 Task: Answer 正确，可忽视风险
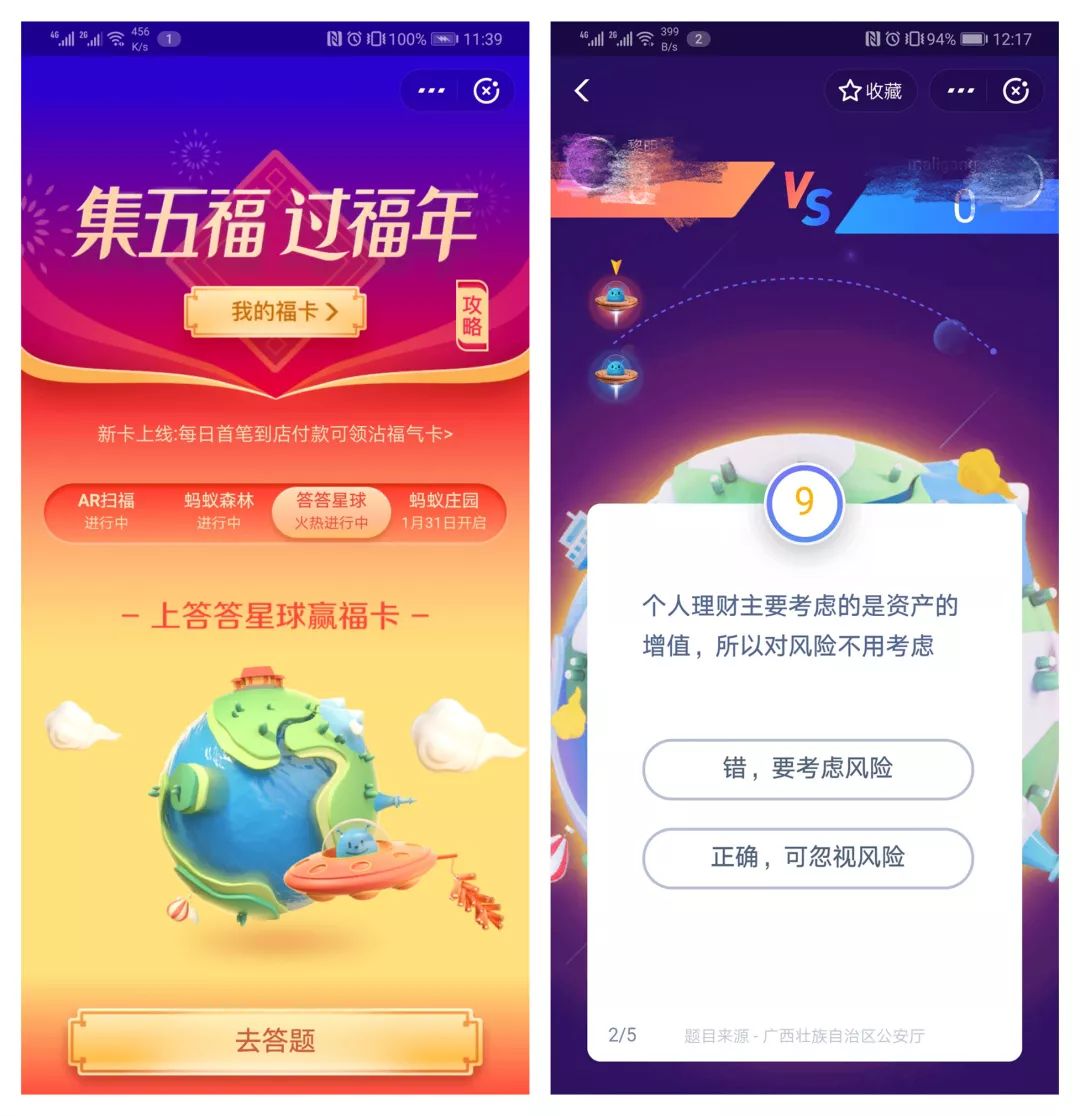point(807,858)
